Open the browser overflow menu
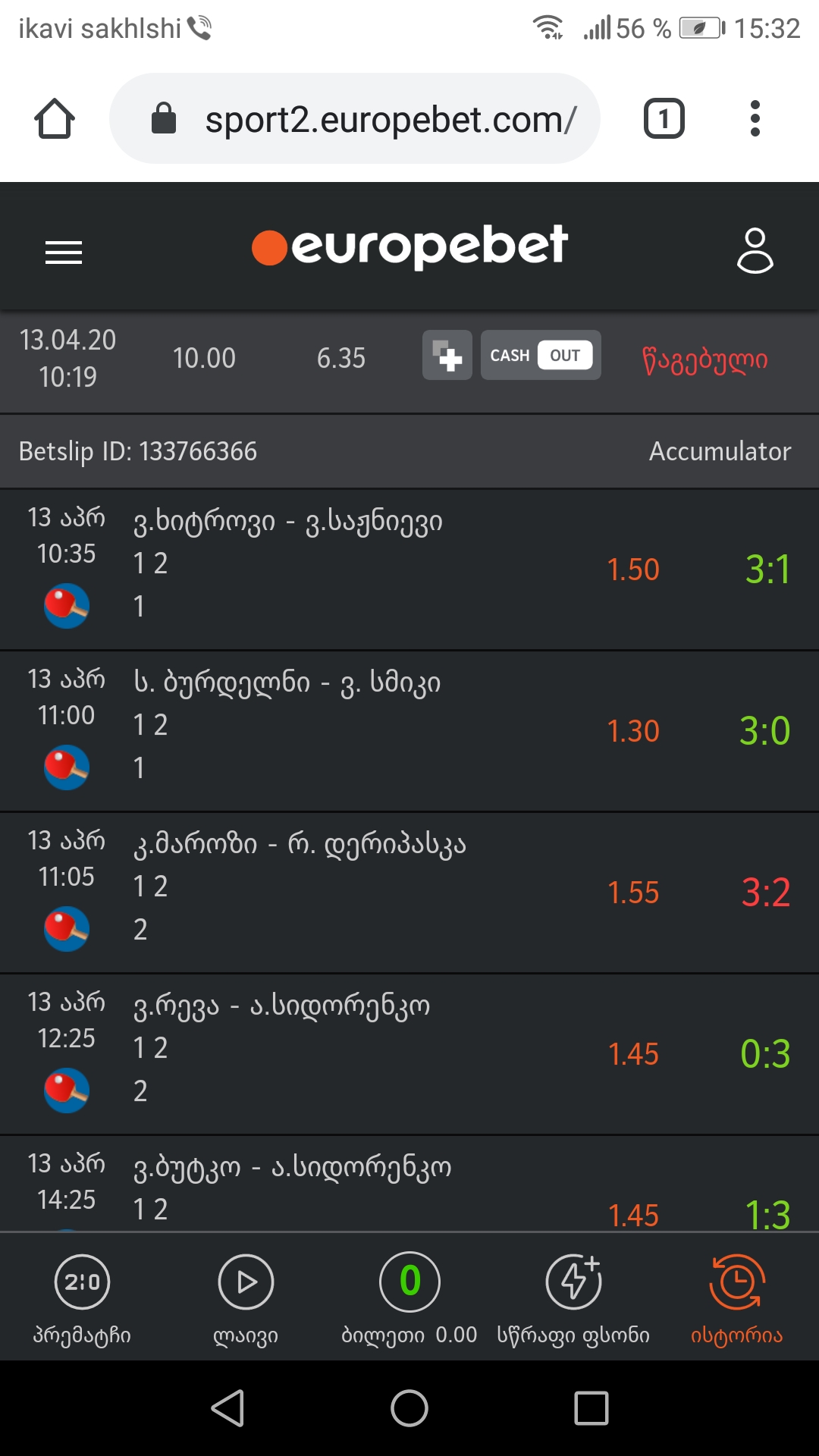819x1456 pixels. pos(755,119)
